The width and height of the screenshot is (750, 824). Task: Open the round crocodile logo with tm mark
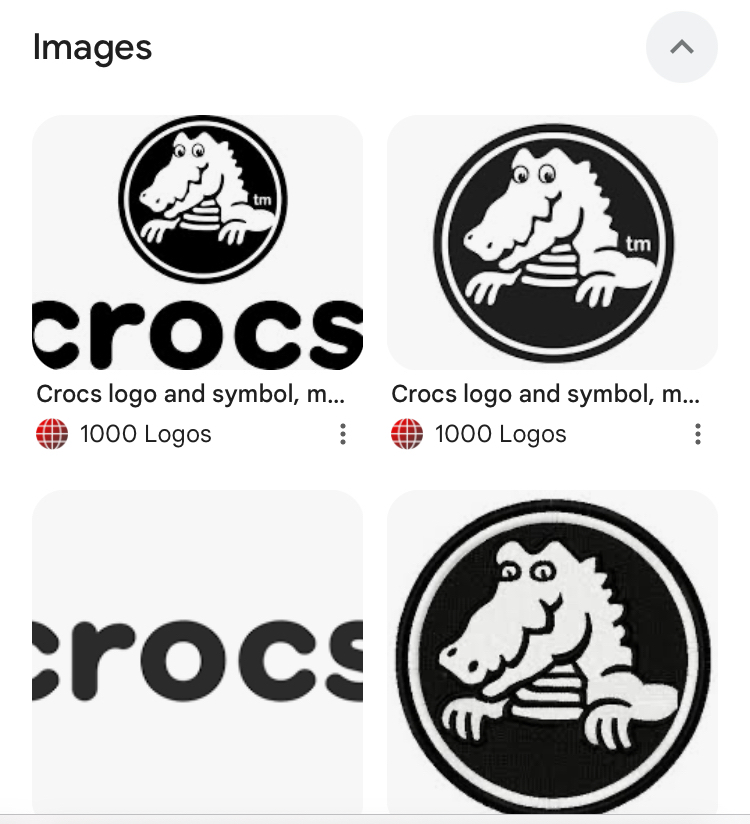[552, 243]
